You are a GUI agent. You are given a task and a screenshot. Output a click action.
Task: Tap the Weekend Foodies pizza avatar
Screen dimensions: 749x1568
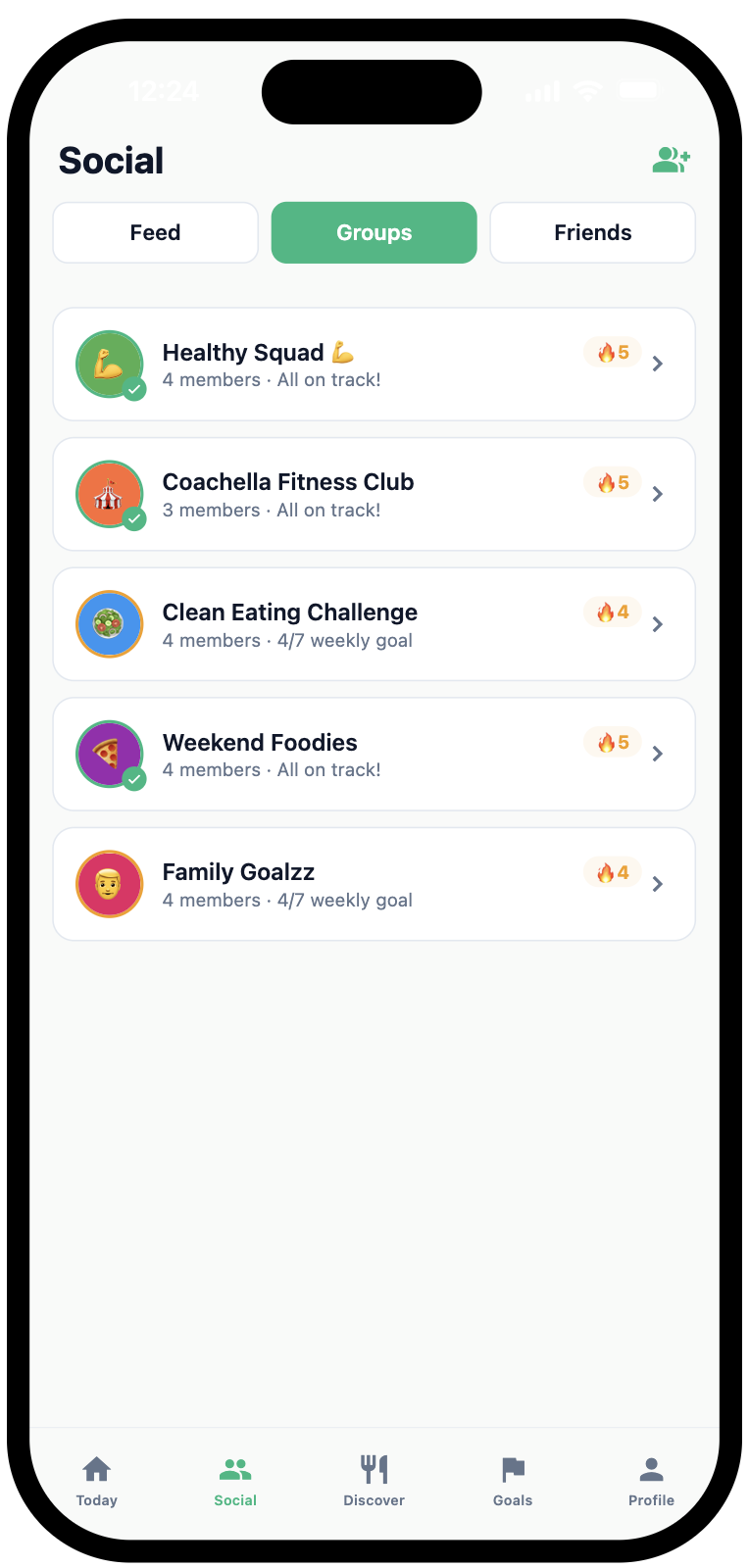tap(109, 754)
